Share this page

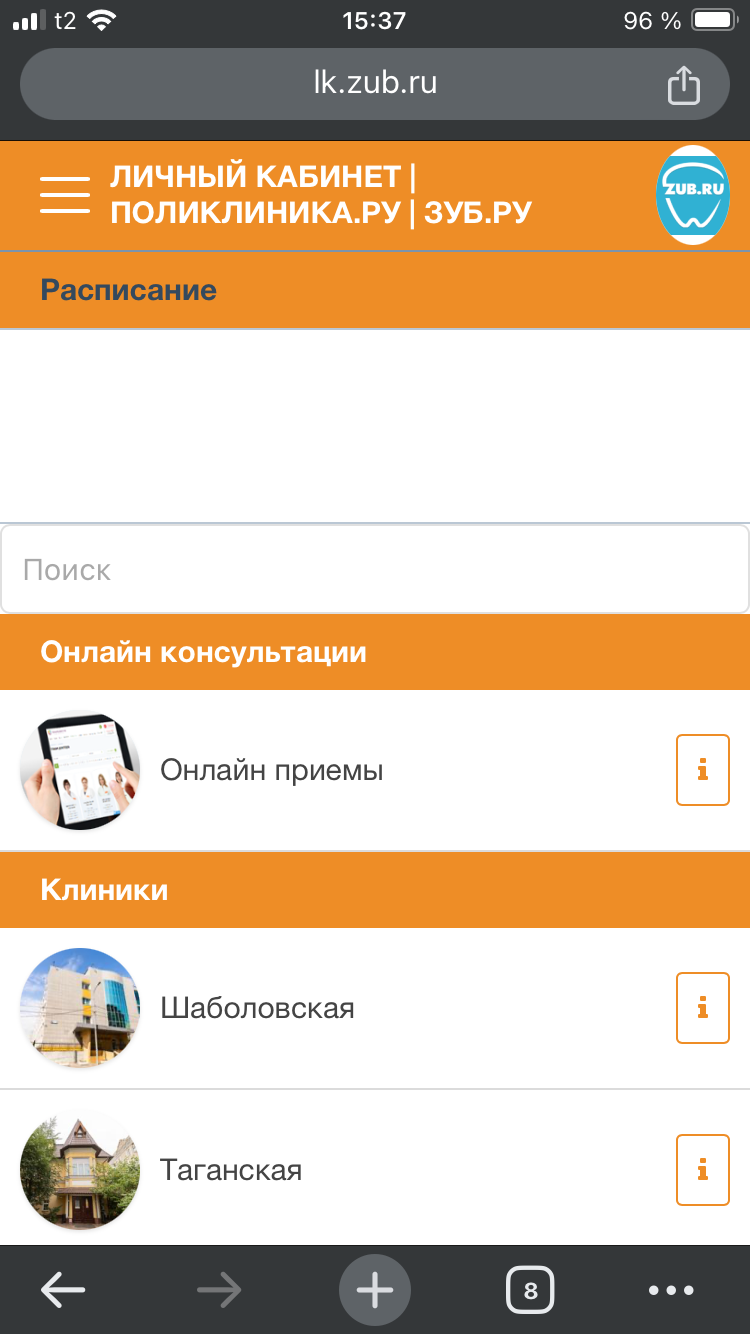(x=684, y=84)
